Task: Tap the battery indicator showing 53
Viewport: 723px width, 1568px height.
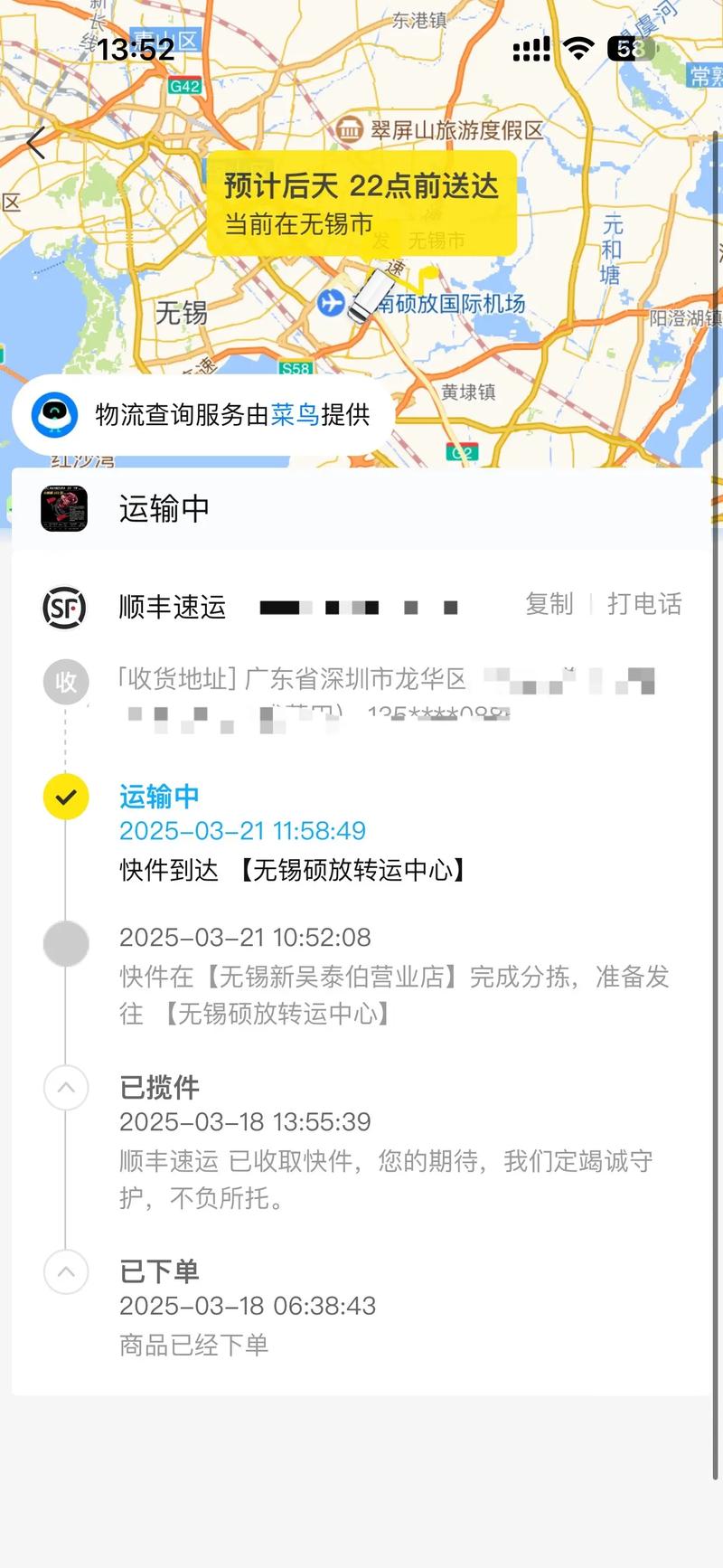Action: click(633, 50)
